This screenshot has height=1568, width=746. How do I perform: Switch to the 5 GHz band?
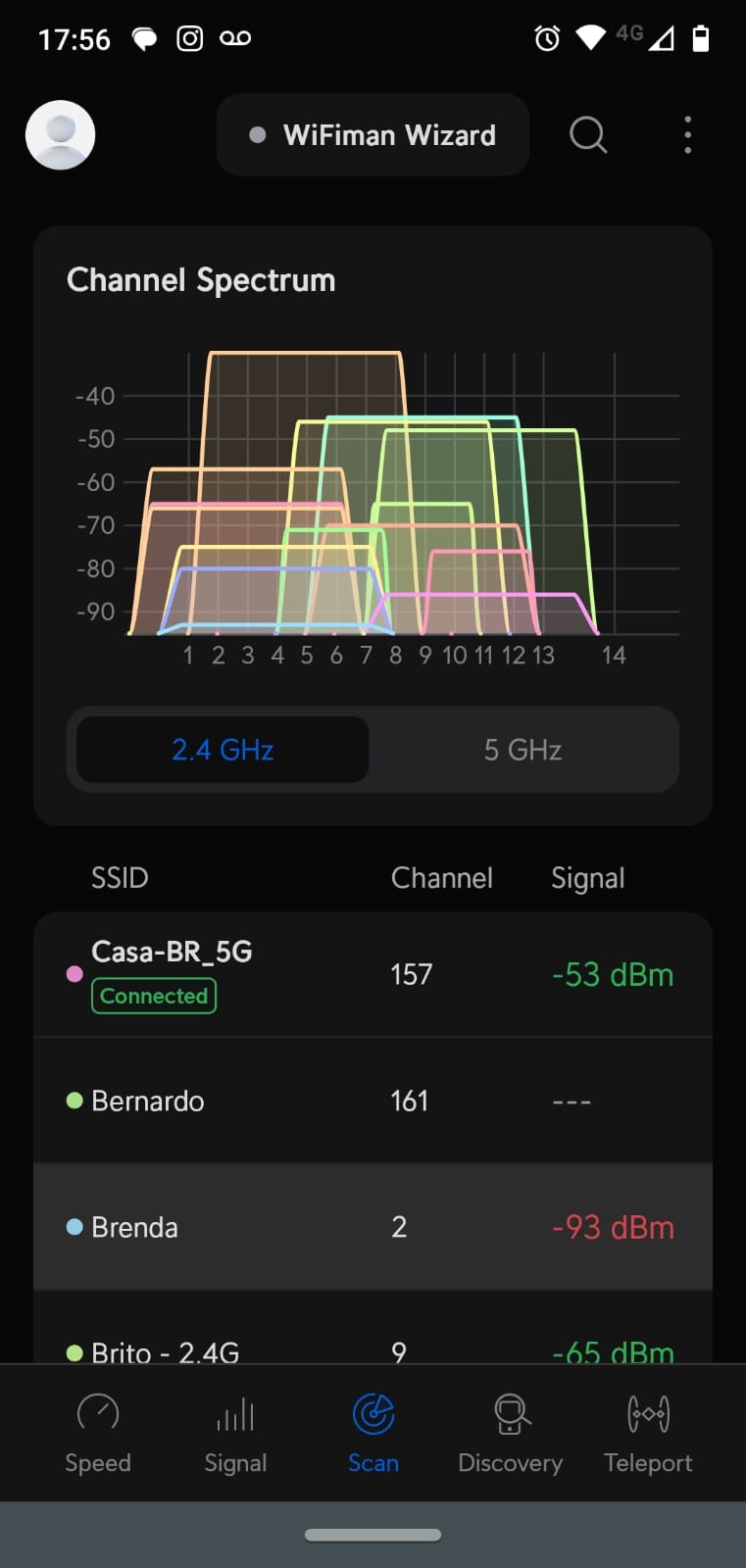[522, 750]
